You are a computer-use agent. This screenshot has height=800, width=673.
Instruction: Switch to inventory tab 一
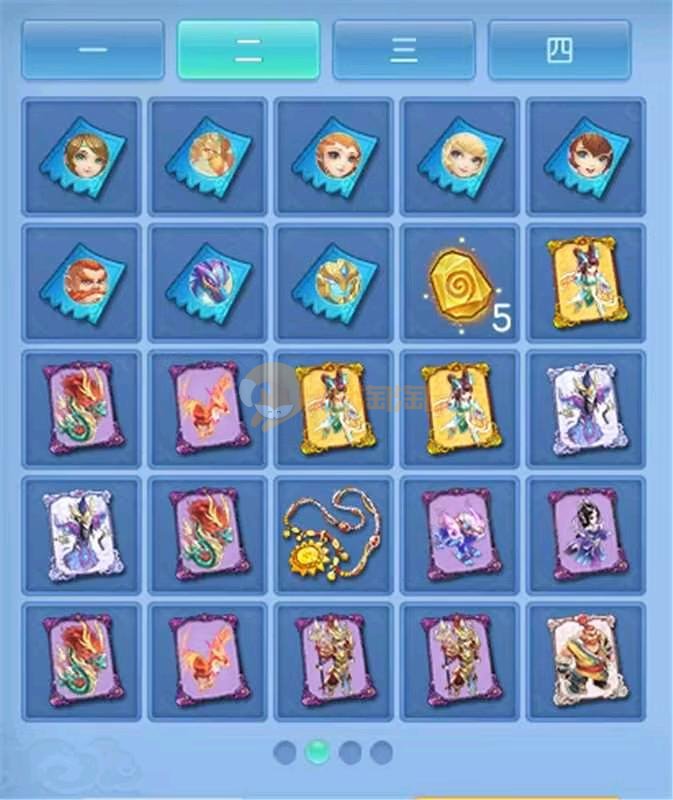(x=93, y=50)
